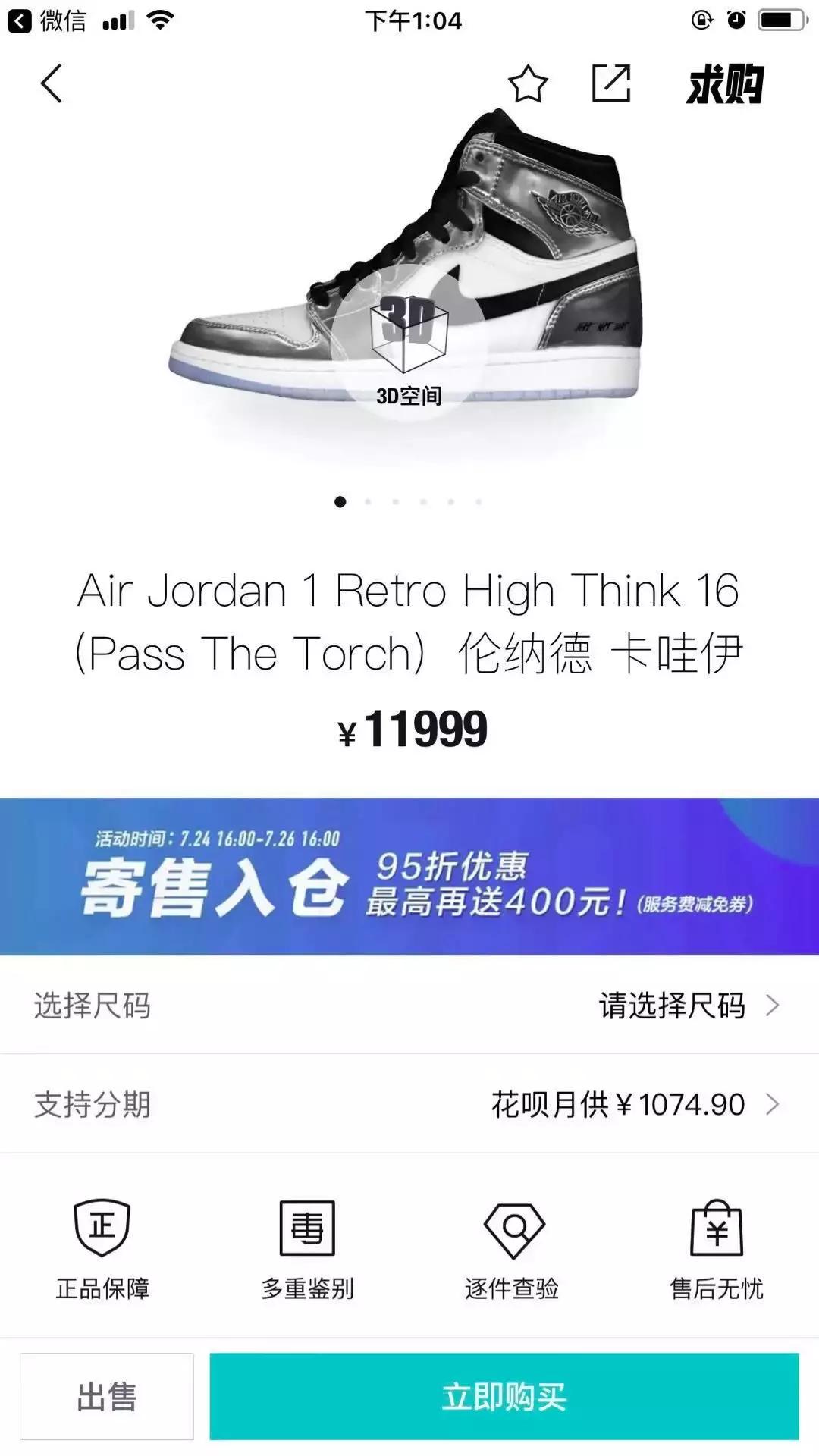Image resolution: width=819 pixels, height=1456 pixels.
Task: Tap the second carousel dot to switch images
Action: pos(369,501)
